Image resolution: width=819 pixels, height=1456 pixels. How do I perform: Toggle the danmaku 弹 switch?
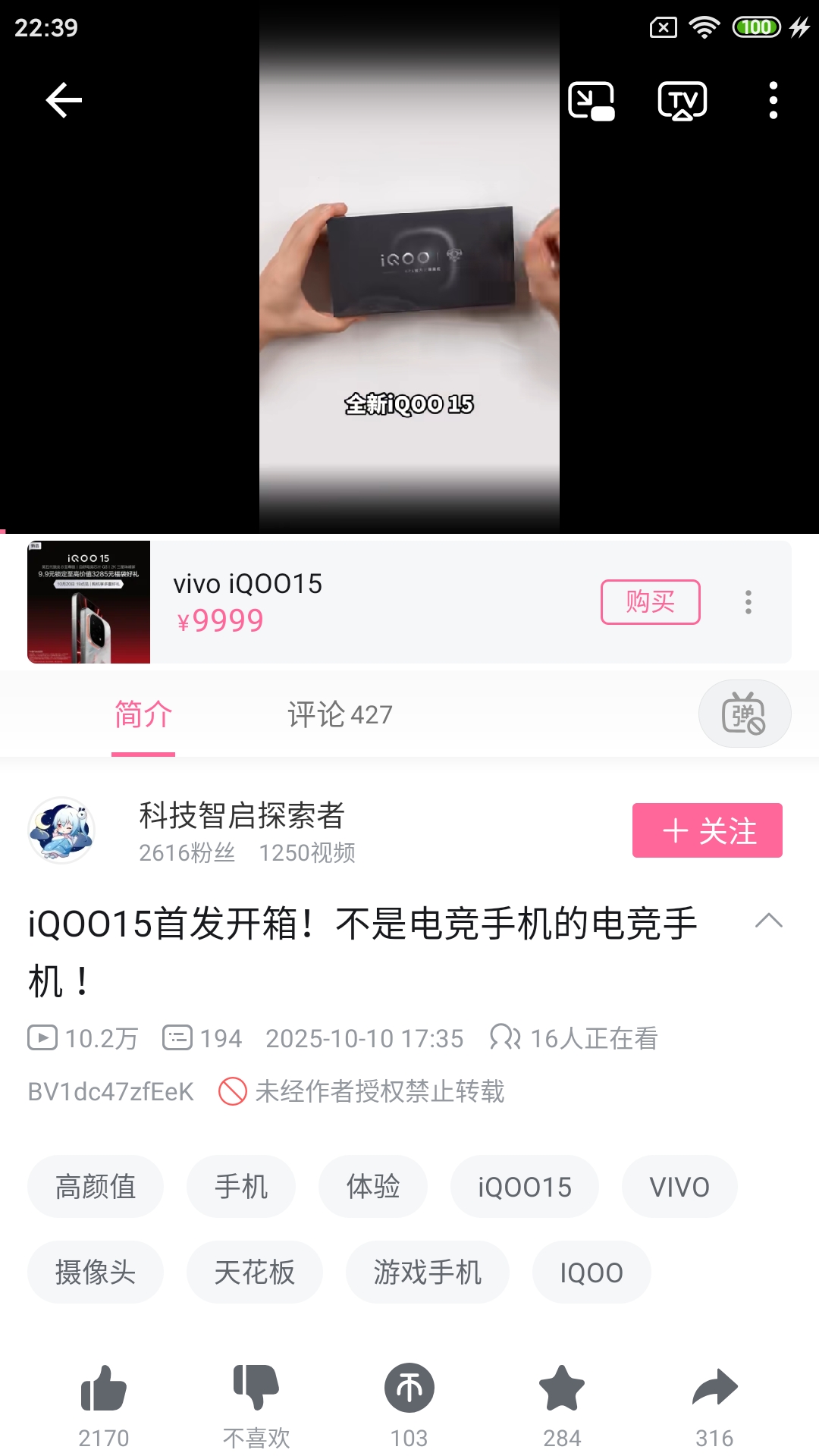point(744,714)
